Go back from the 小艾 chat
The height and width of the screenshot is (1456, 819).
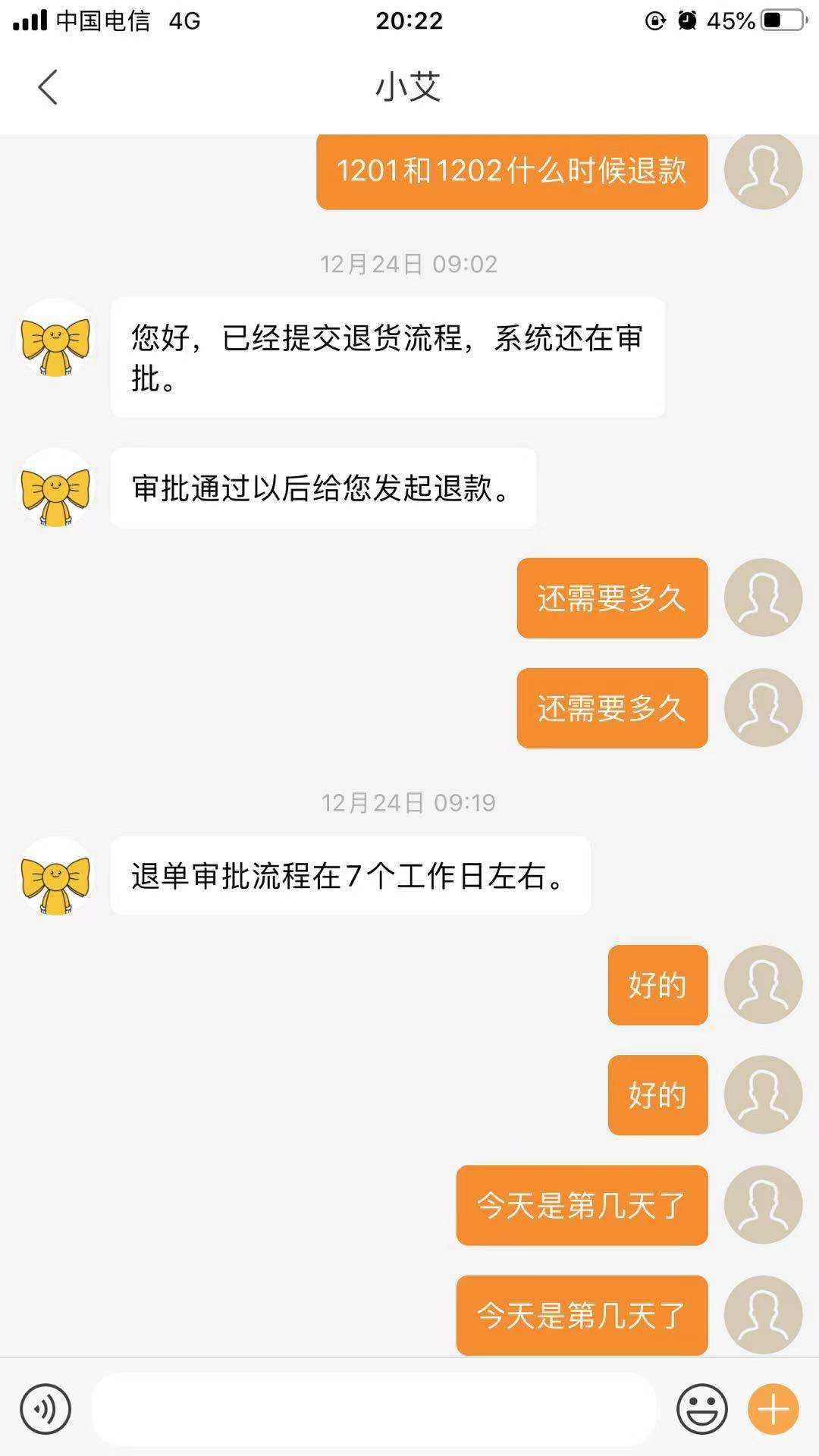[x=48, y=87]
